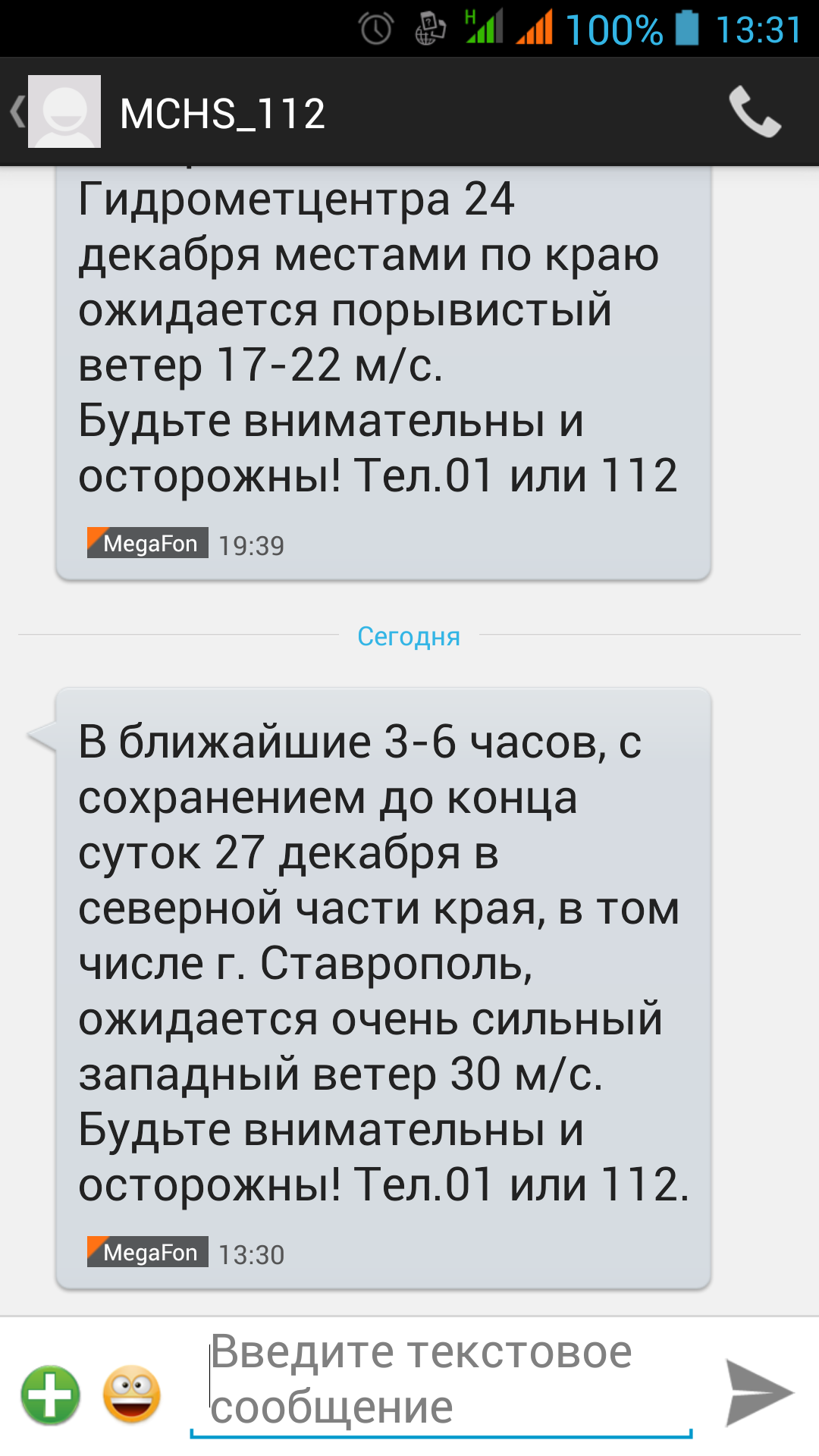Open the green plus attachment button
Viewport: 819px width, 1456px height.
tap(51, 1395)
